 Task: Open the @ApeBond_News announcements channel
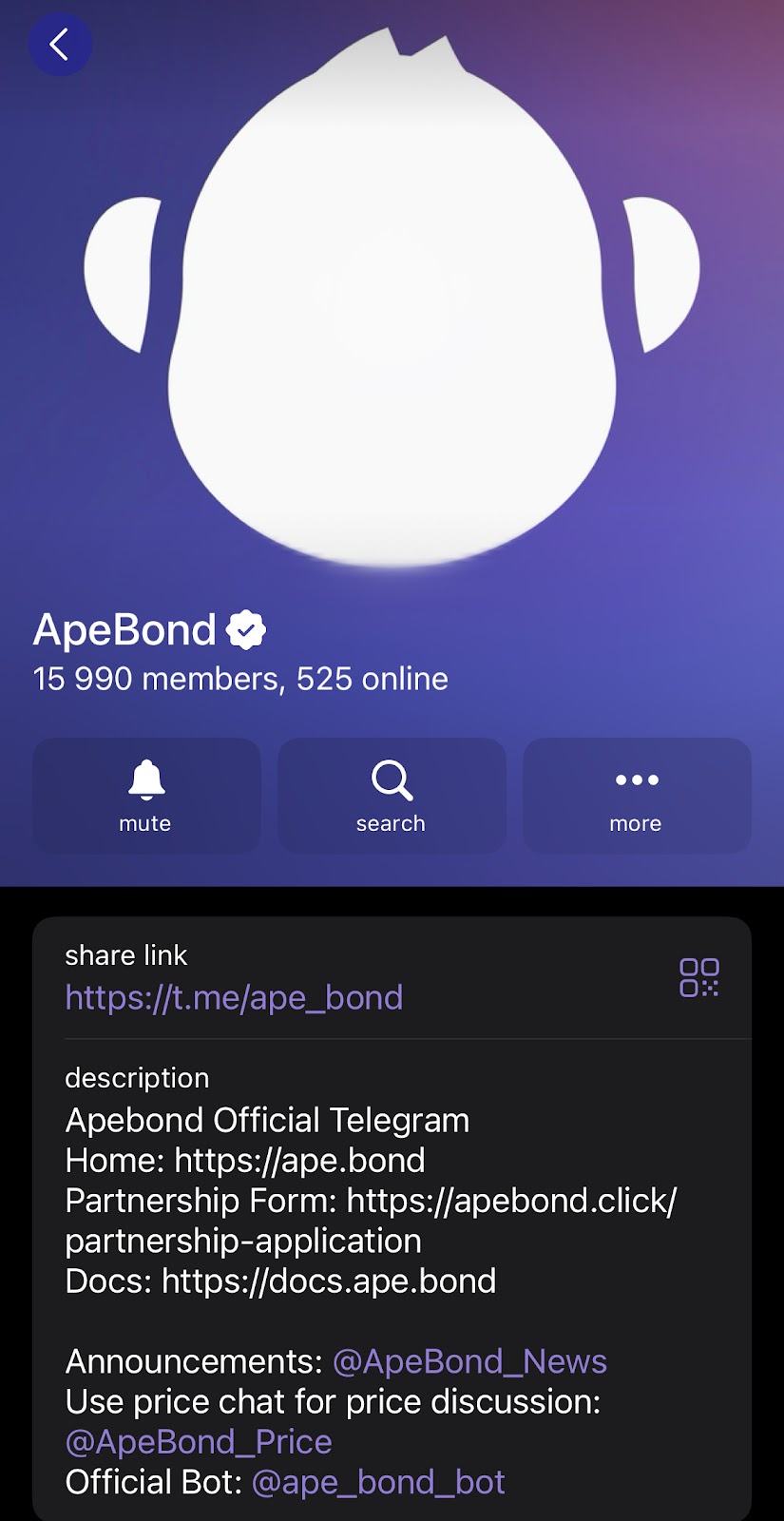tap(469, 1361)
